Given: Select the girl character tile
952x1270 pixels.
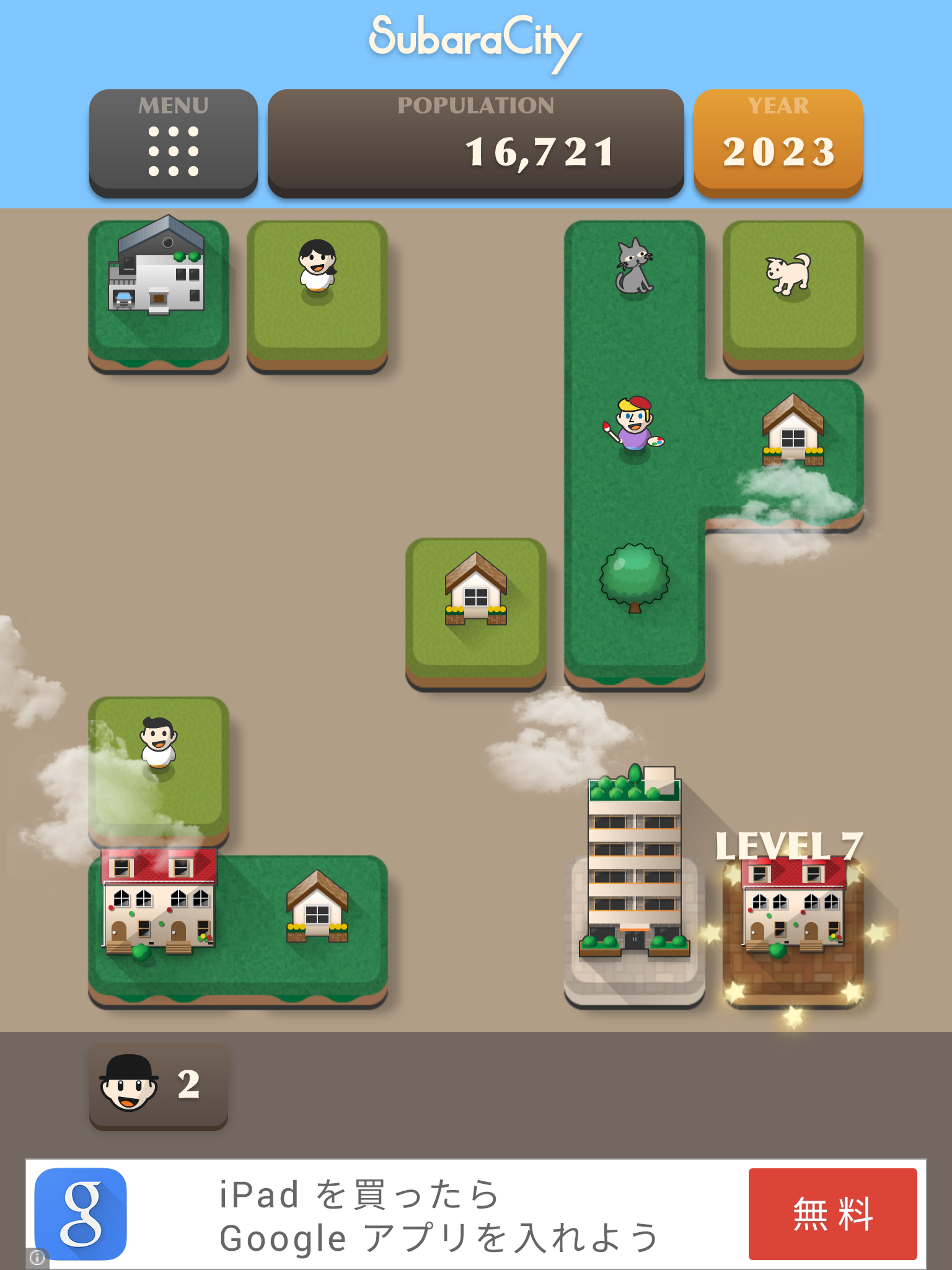Looking at the screenshot, I should (317, 291).
